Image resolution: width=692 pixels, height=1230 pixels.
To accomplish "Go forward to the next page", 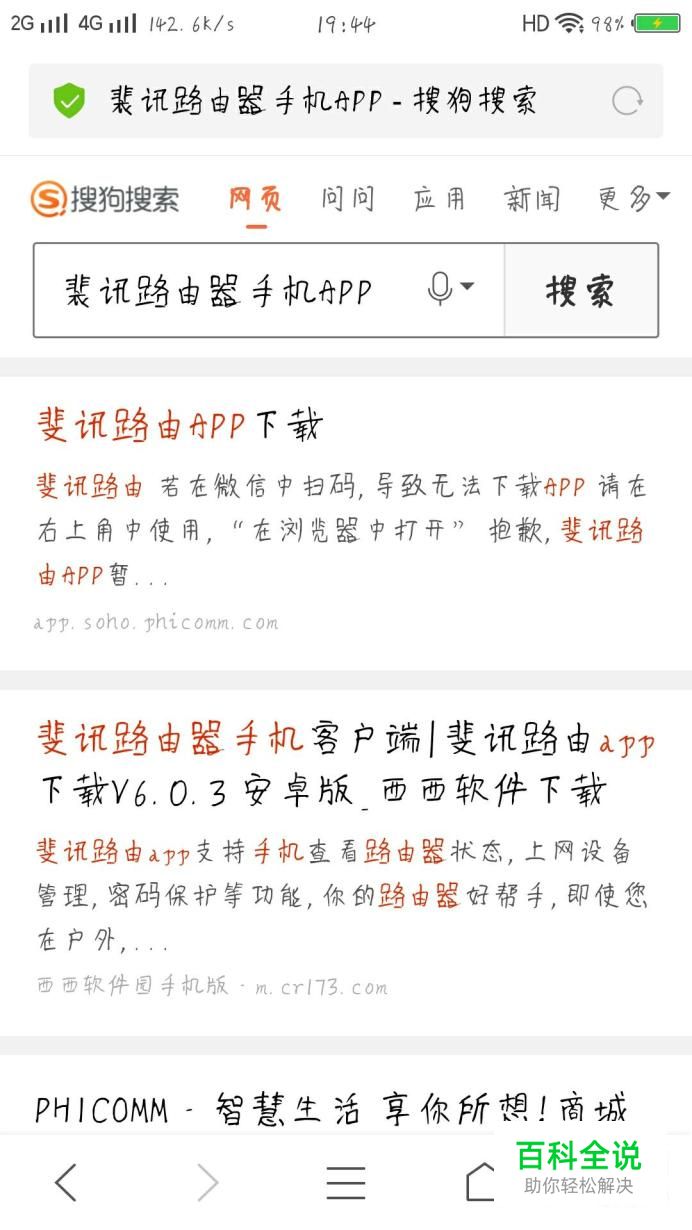I will click(207, 1183).
